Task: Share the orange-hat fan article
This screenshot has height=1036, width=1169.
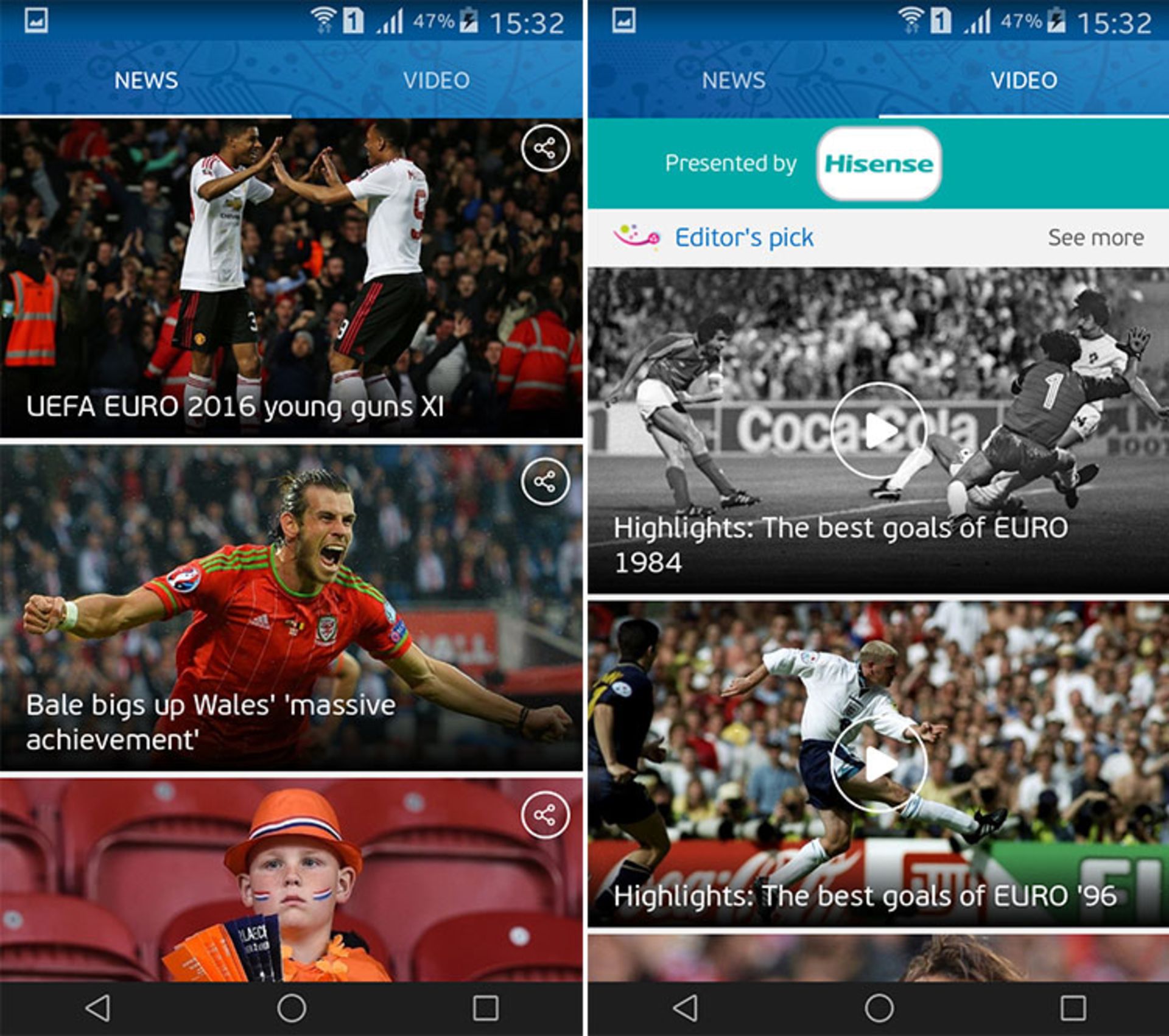Action: [545, 815]
